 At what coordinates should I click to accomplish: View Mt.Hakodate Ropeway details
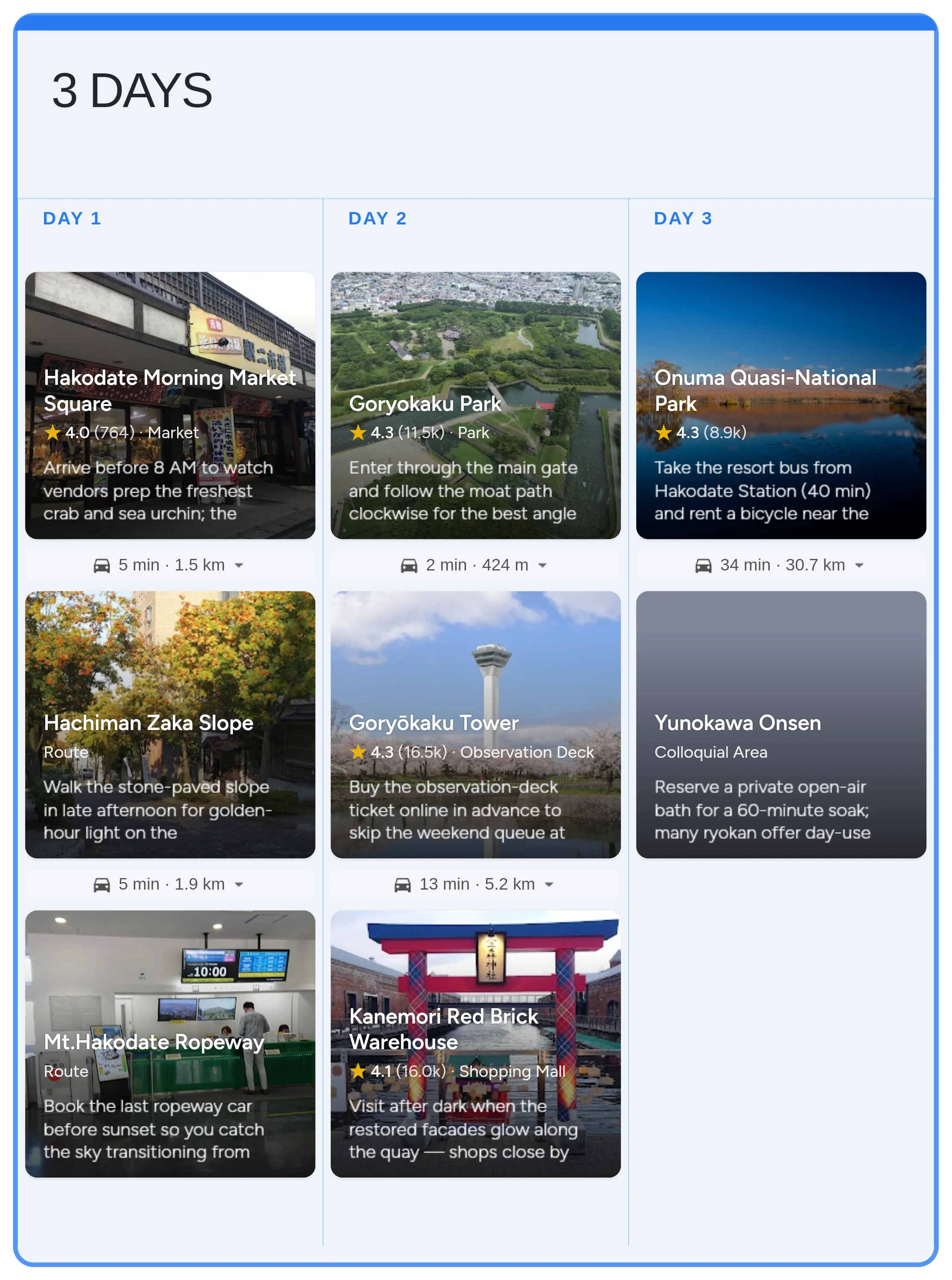[170, 1043]
